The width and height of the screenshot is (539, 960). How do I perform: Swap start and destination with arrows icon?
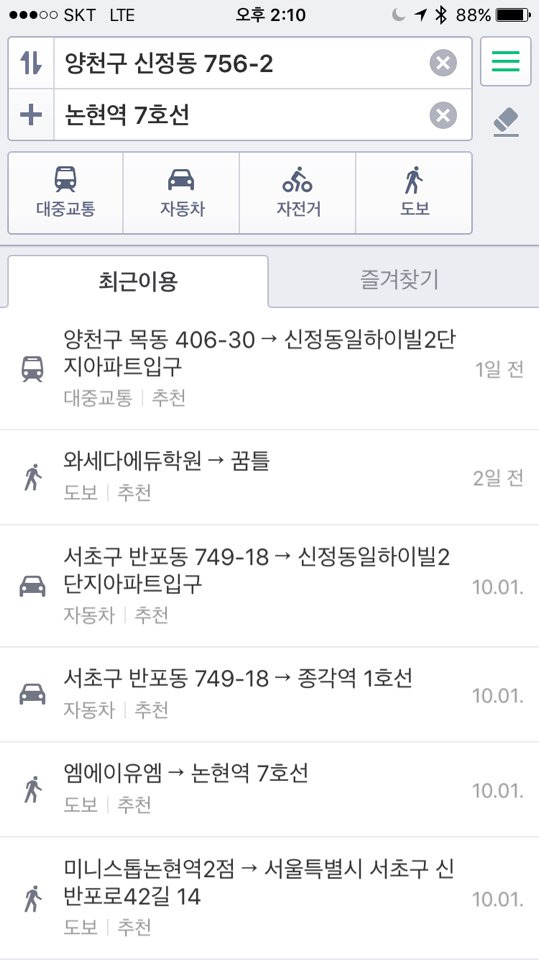(31, 63)
